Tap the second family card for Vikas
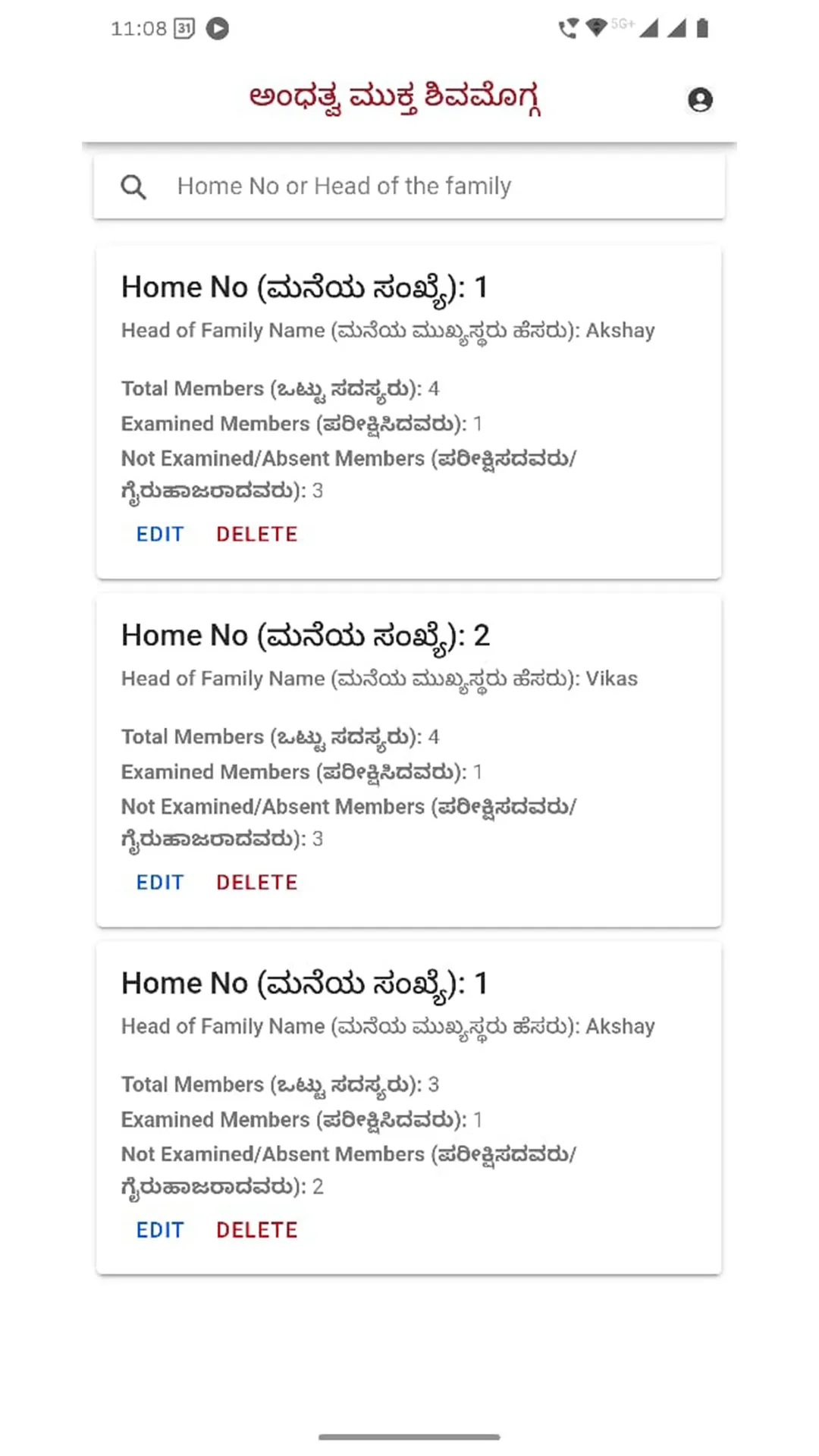Screen dimensions: 819x1456 coord(408,758)
